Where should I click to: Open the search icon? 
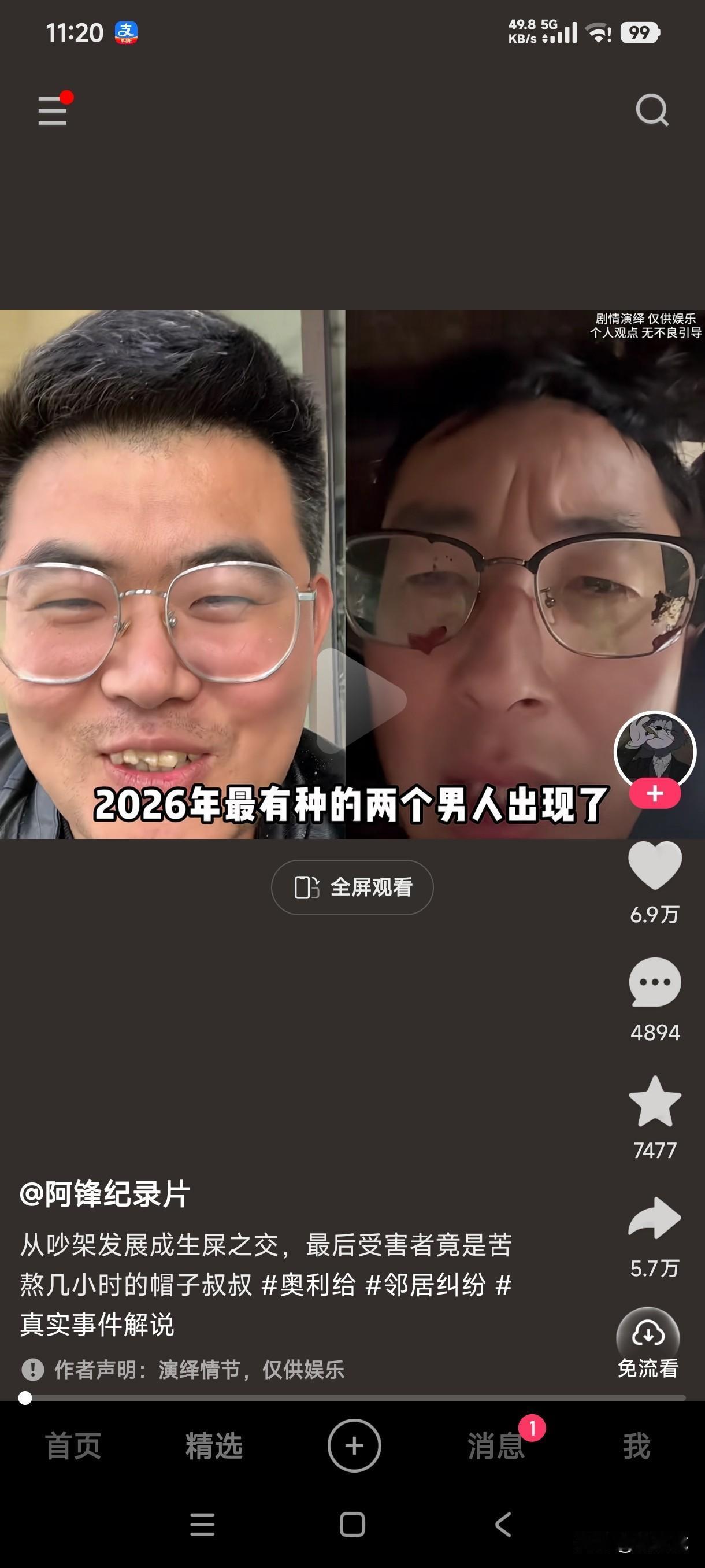(652, 110)
